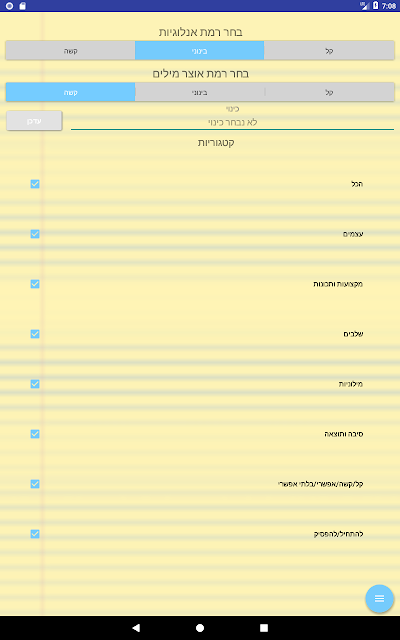
Task: Select קל under vocabulary level
Action: click(329, 92)
